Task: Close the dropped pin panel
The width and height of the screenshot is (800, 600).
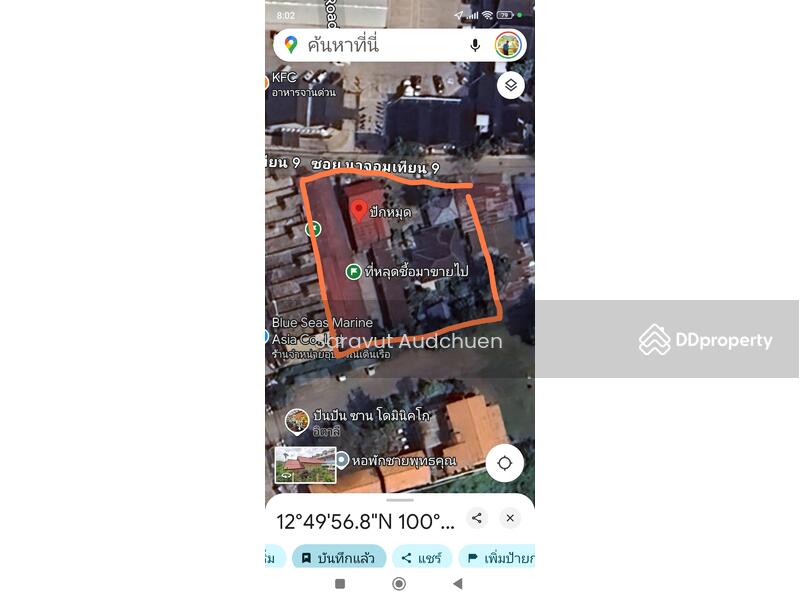Action: click(x=510, y=518)
